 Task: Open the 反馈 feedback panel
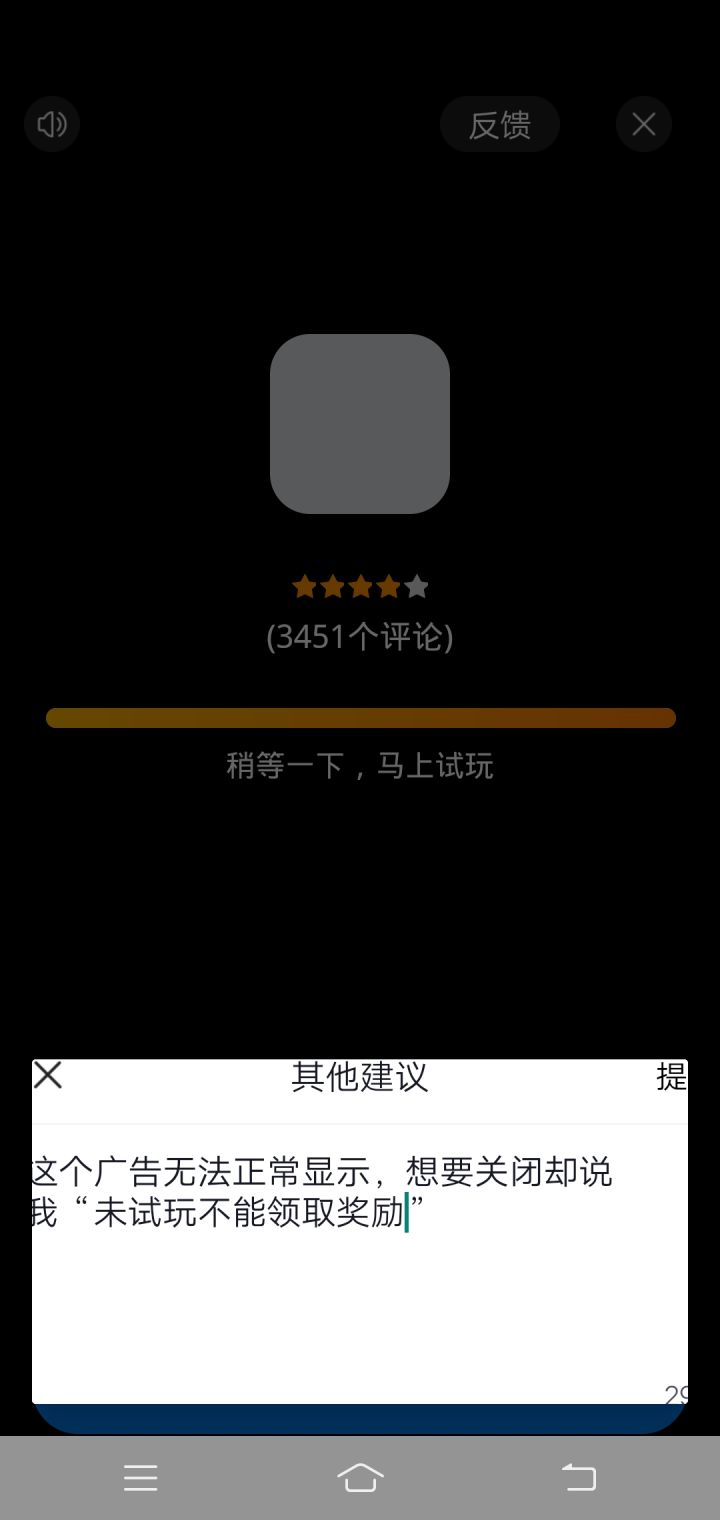coord(499,124)
